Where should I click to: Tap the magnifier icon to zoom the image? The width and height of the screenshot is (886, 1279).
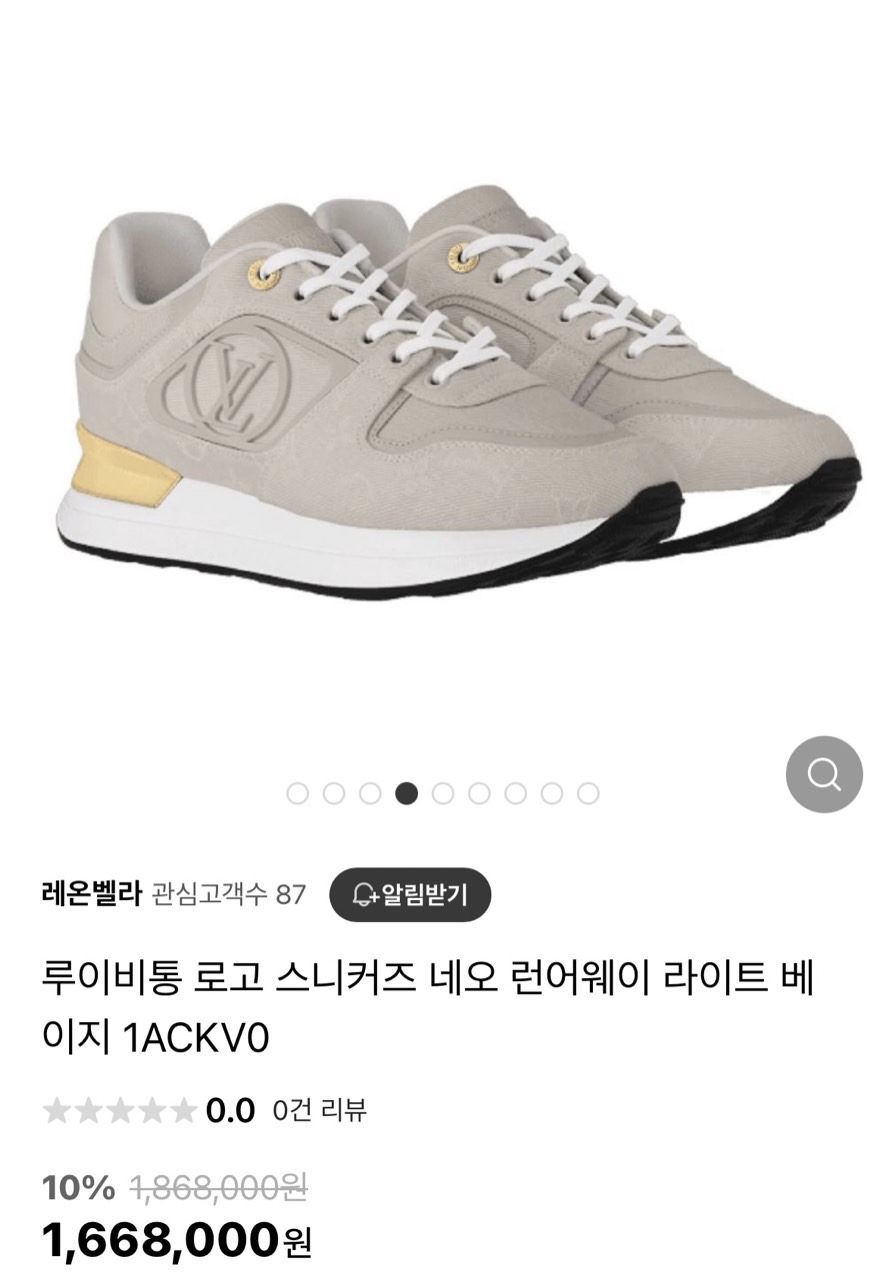coord(824,774)
